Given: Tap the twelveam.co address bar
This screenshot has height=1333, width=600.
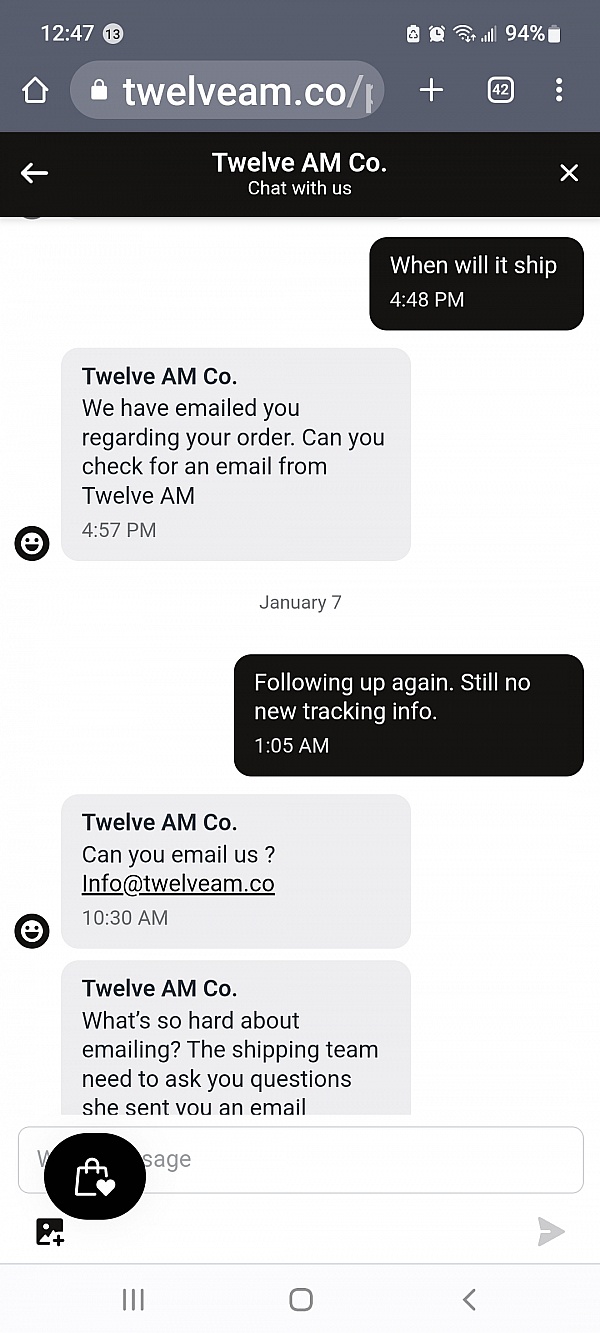Looking at the screenshot, I should (227, 91).
